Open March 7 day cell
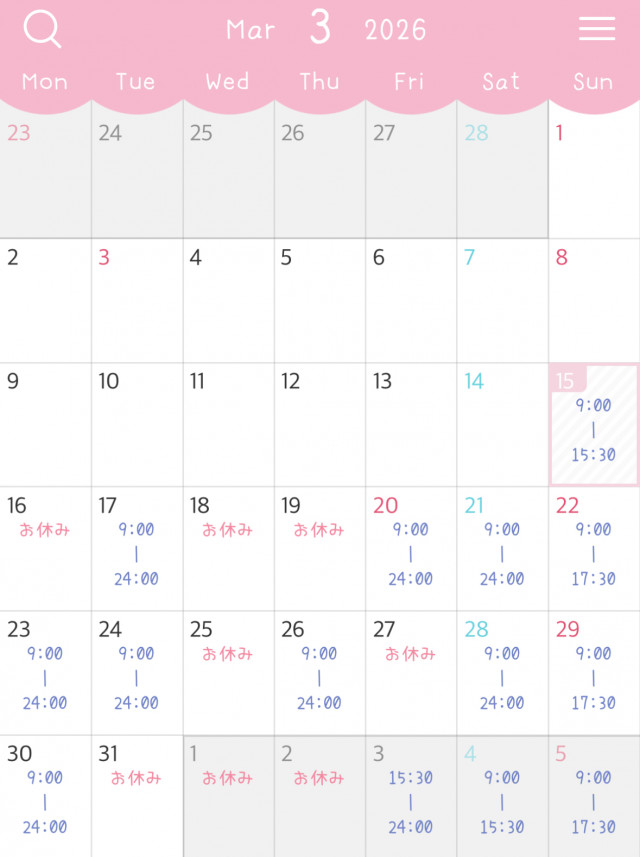The image size is (640, 857). pos(502,300)
